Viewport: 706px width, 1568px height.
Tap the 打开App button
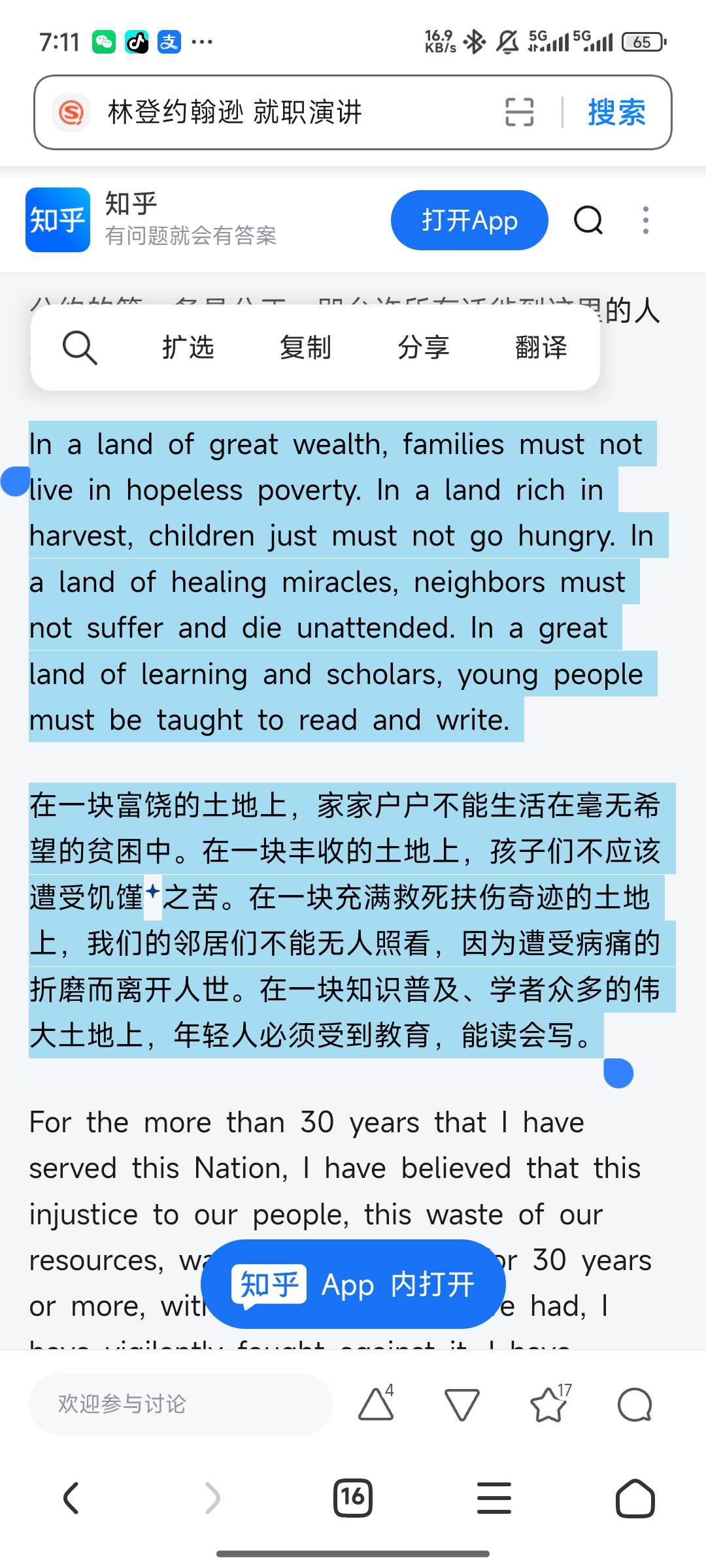(x=469, y=220)
